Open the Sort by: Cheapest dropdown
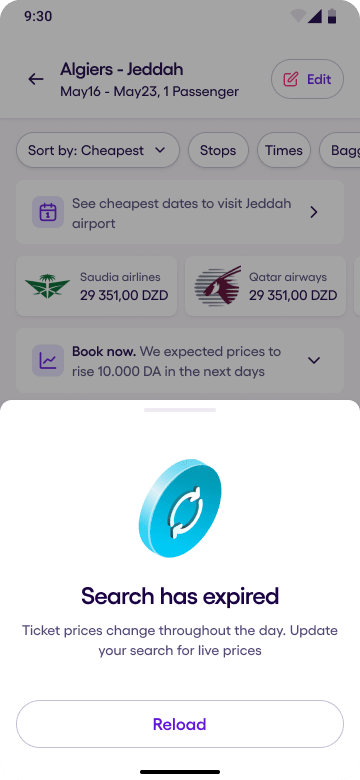 pos(97,150)
